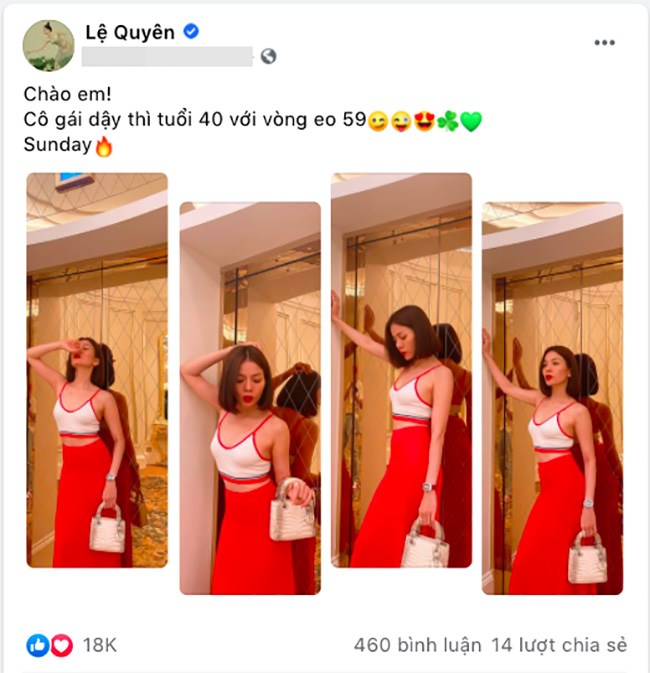Open the fourth photo in the post
The height and width of the screenshot is (673, 650).
point(552,398)
